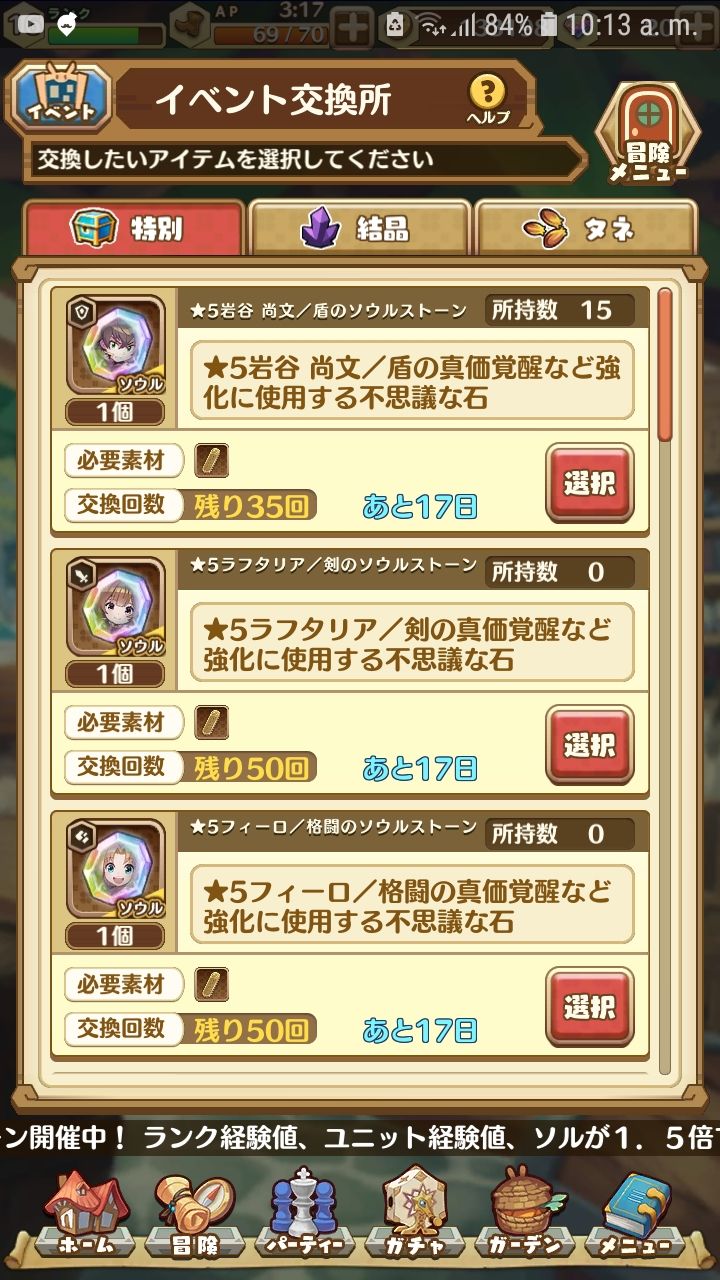This screenshot has height=1280, width=720.
Task: Switch to the 結晶 tab
Action: pos(359,229)
